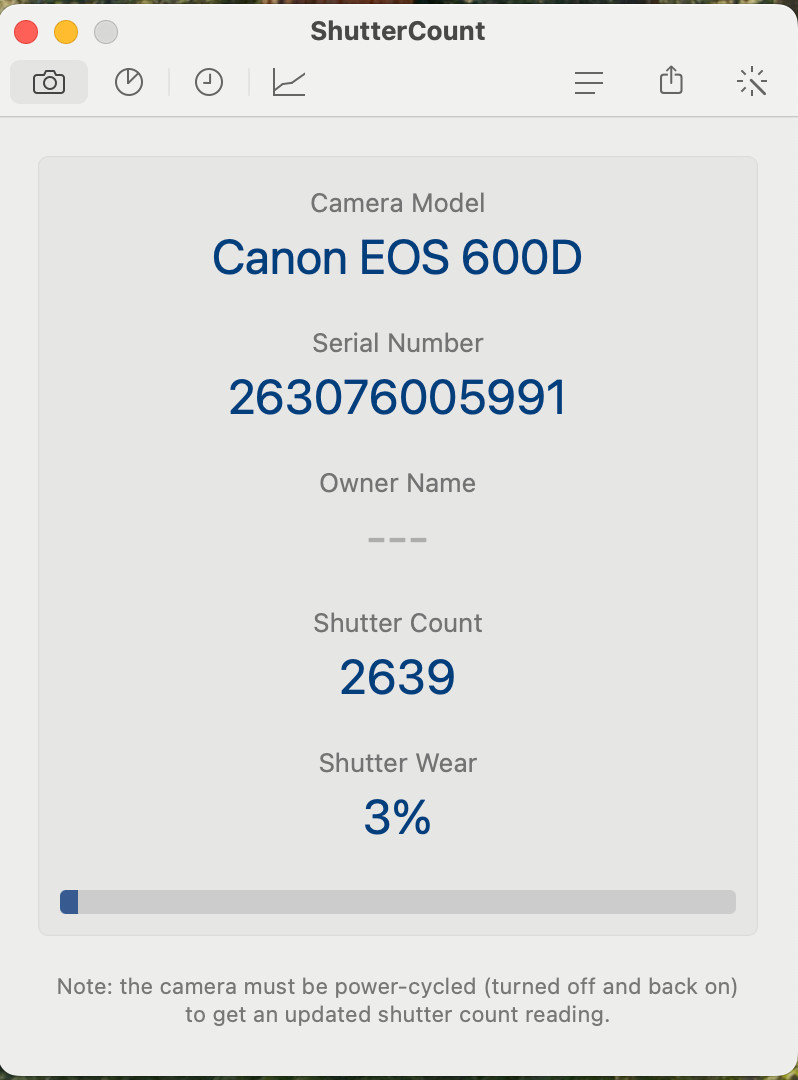Image resolution: width=798 pixels, height=1080 pixels.
Task: Switch to the line graph tab
Action: click(288, 82)
